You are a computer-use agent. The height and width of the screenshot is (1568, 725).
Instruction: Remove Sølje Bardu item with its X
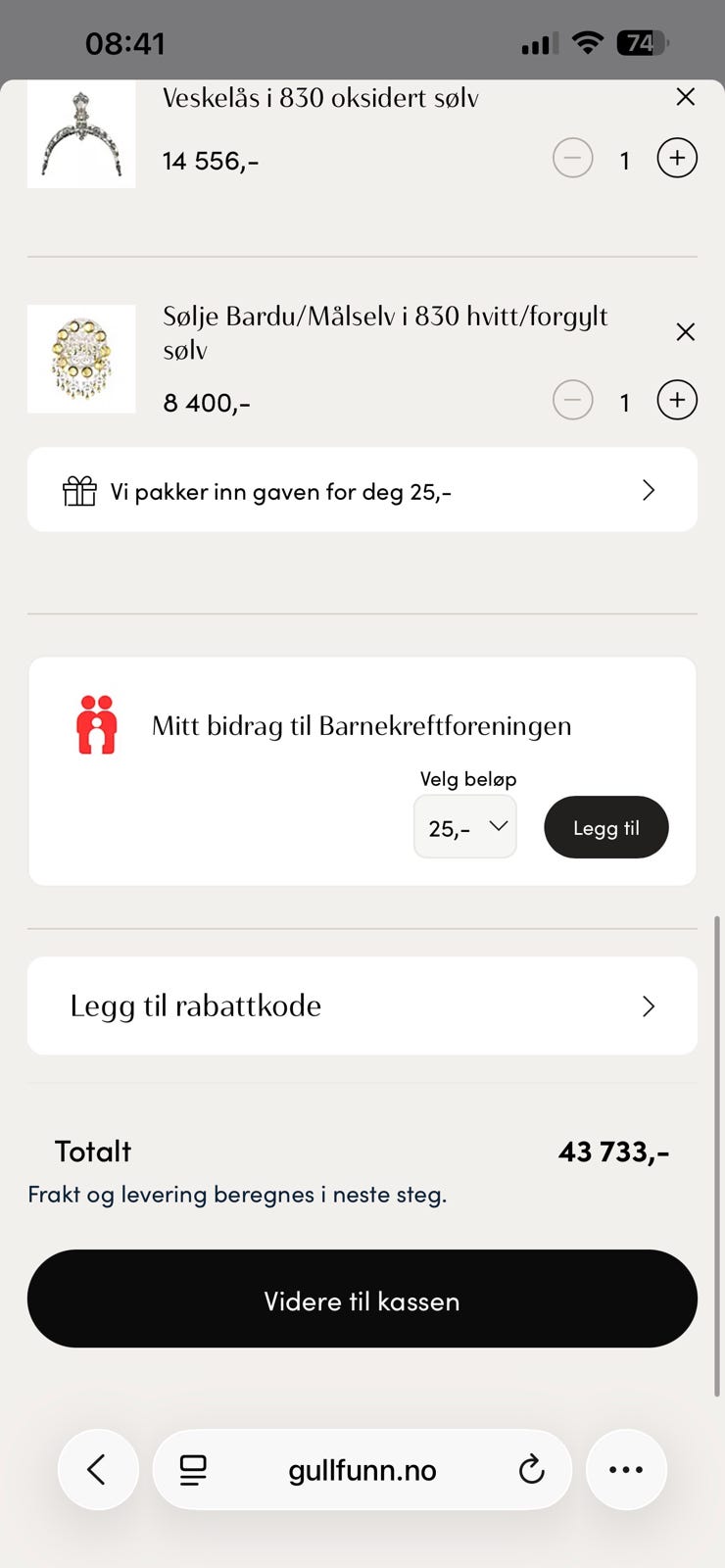pyautogui.click(x=685, y=332)
